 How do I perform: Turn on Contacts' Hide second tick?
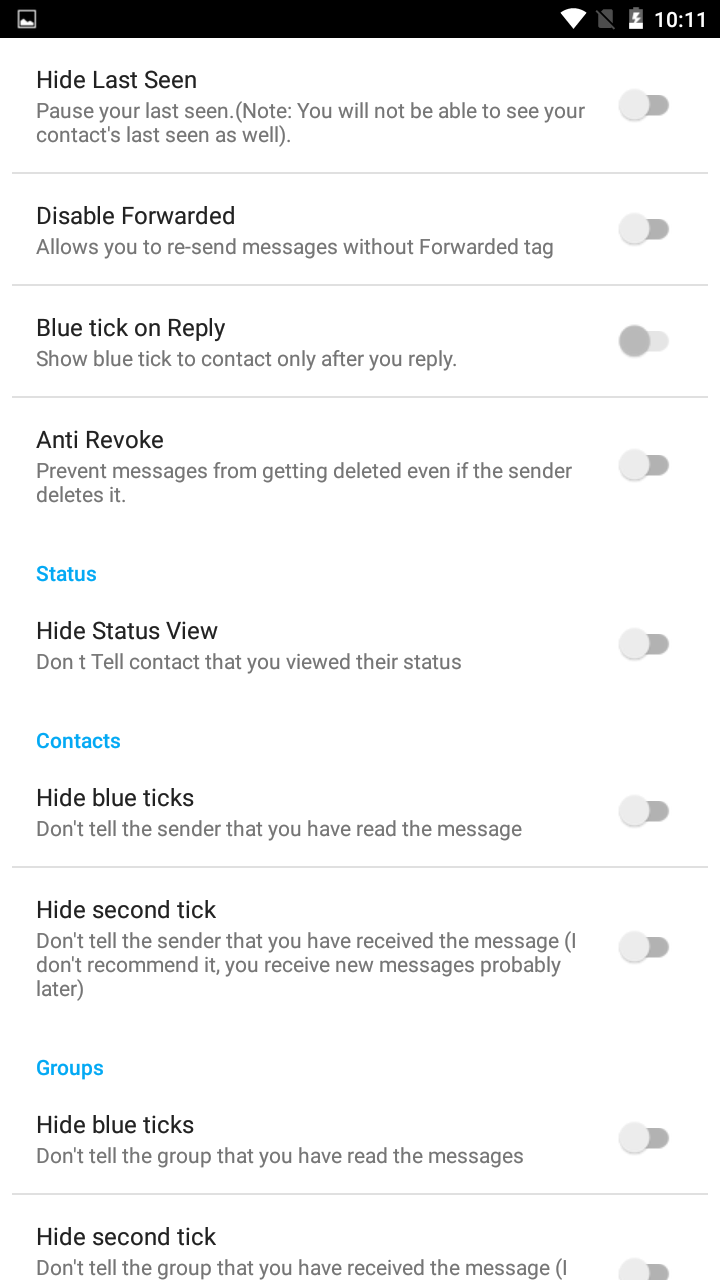[644, 946]
